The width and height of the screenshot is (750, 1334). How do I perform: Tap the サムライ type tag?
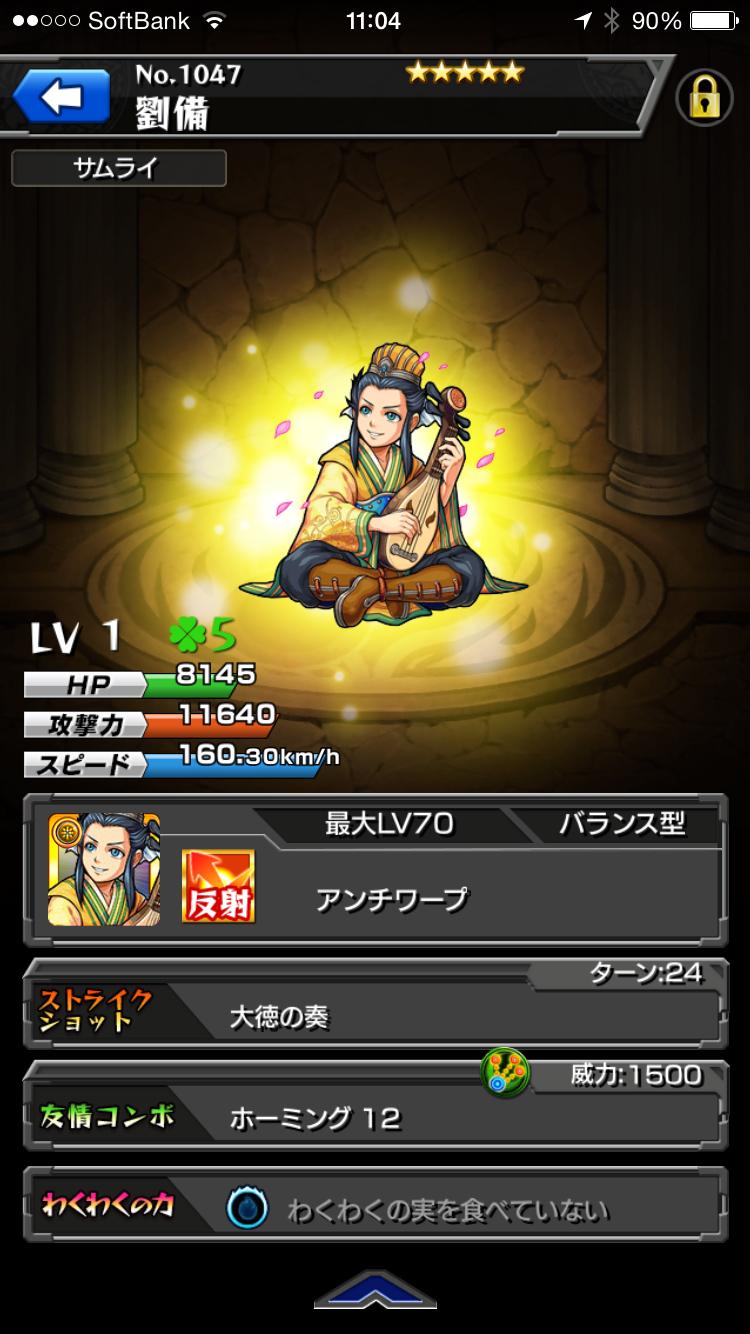coord(118,168)
